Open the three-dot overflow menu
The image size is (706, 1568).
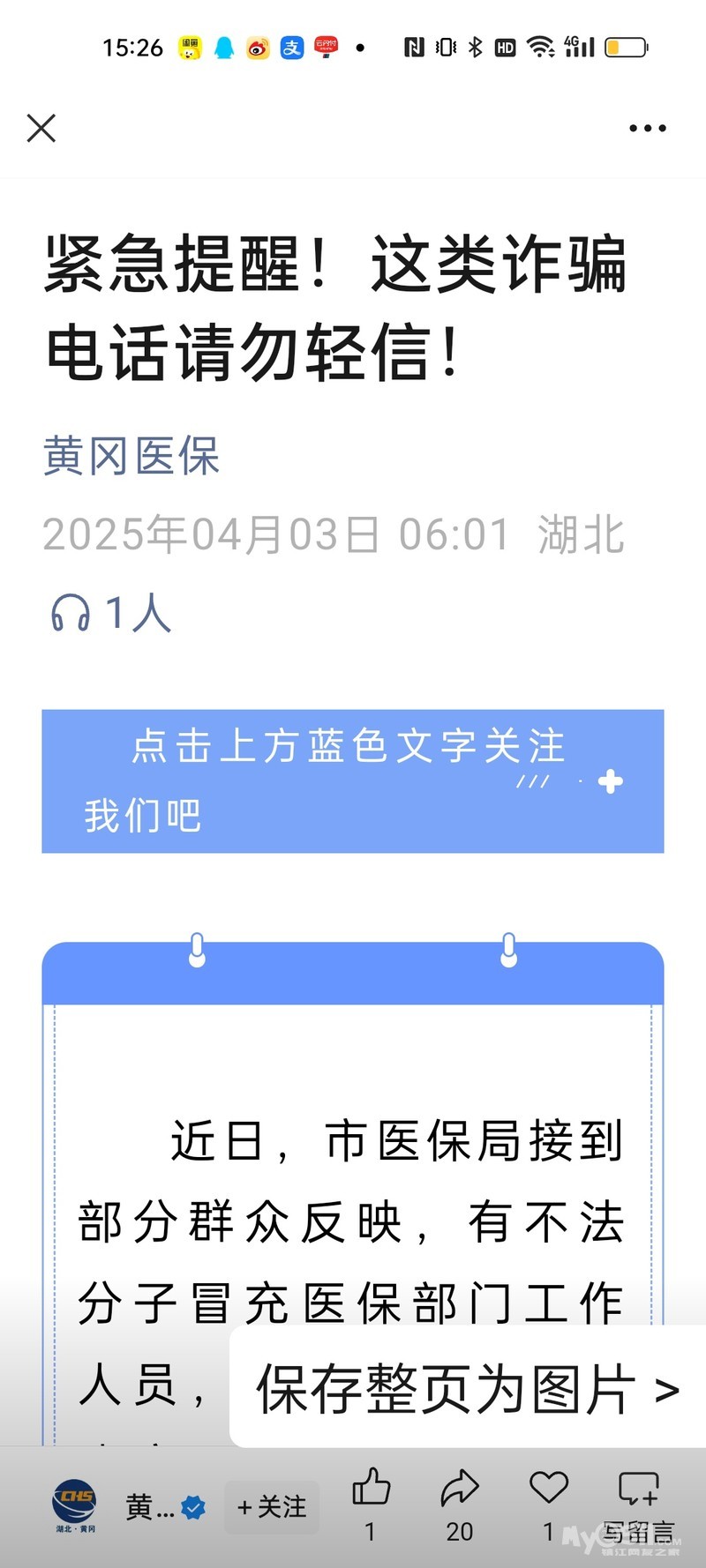(647, 128)
